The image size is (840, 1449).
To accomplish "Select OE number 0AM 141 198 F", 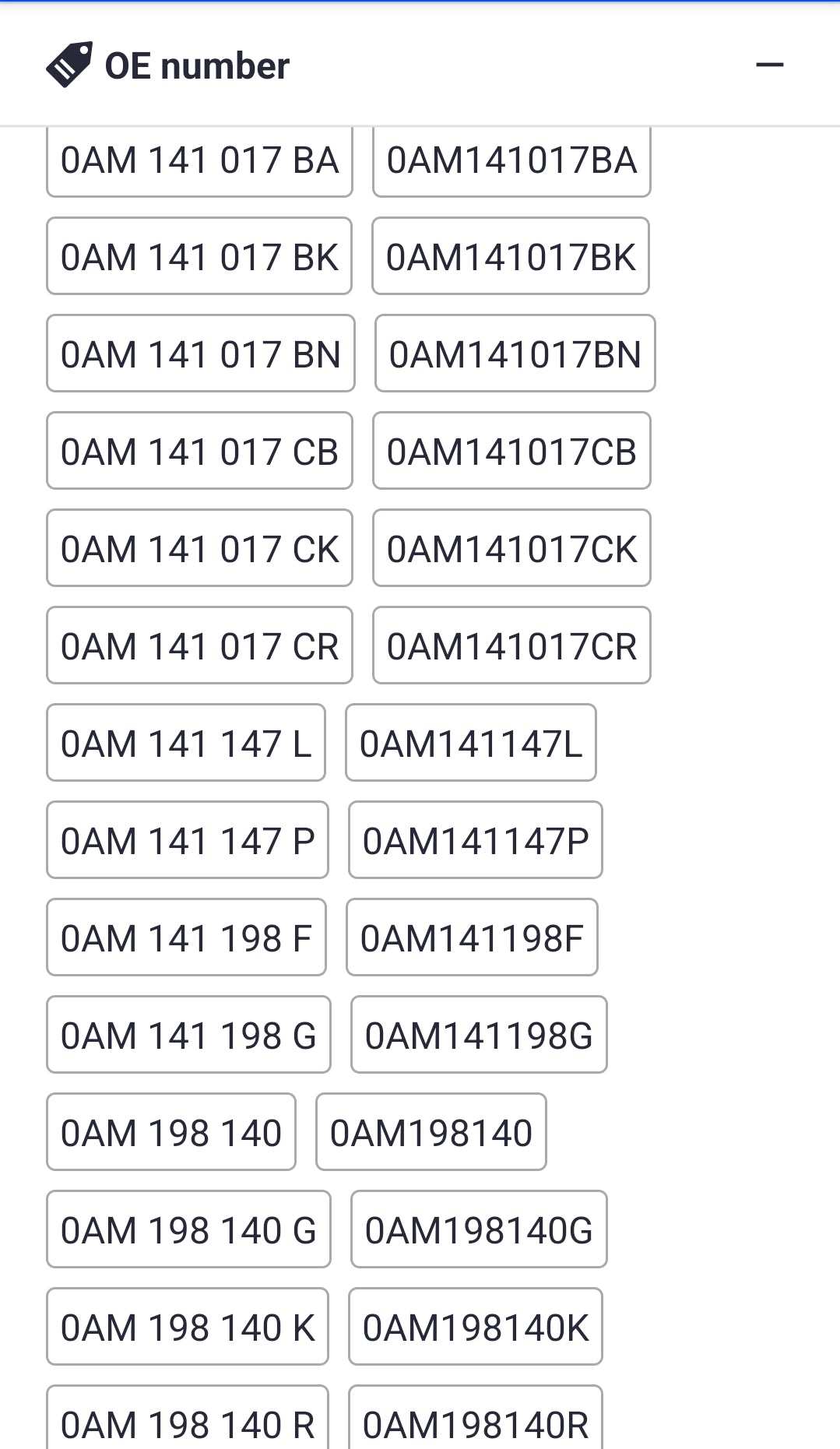I will tap(186, 938).
